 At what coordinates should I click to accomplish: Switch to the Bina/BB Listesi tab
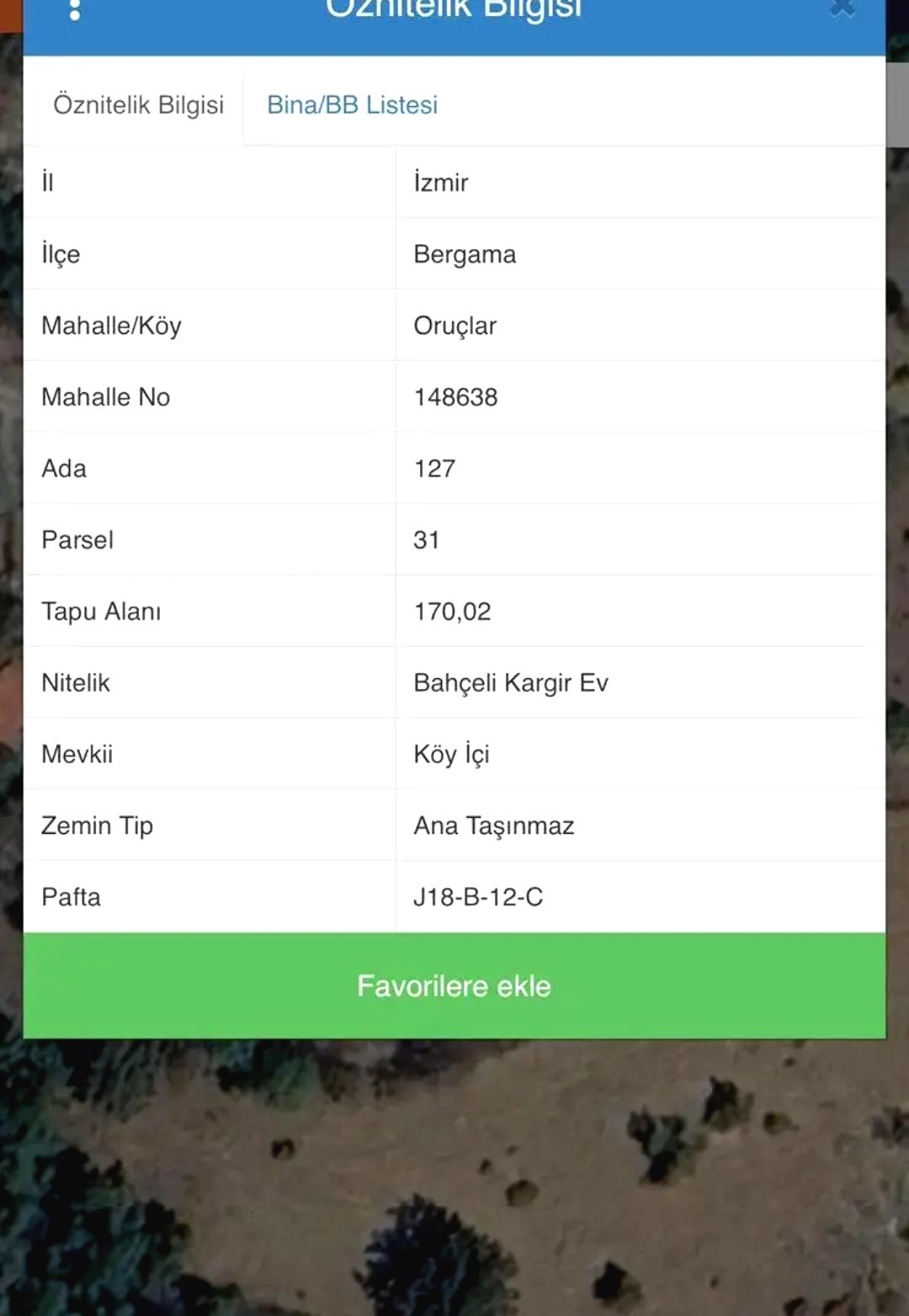pos(352,104)
